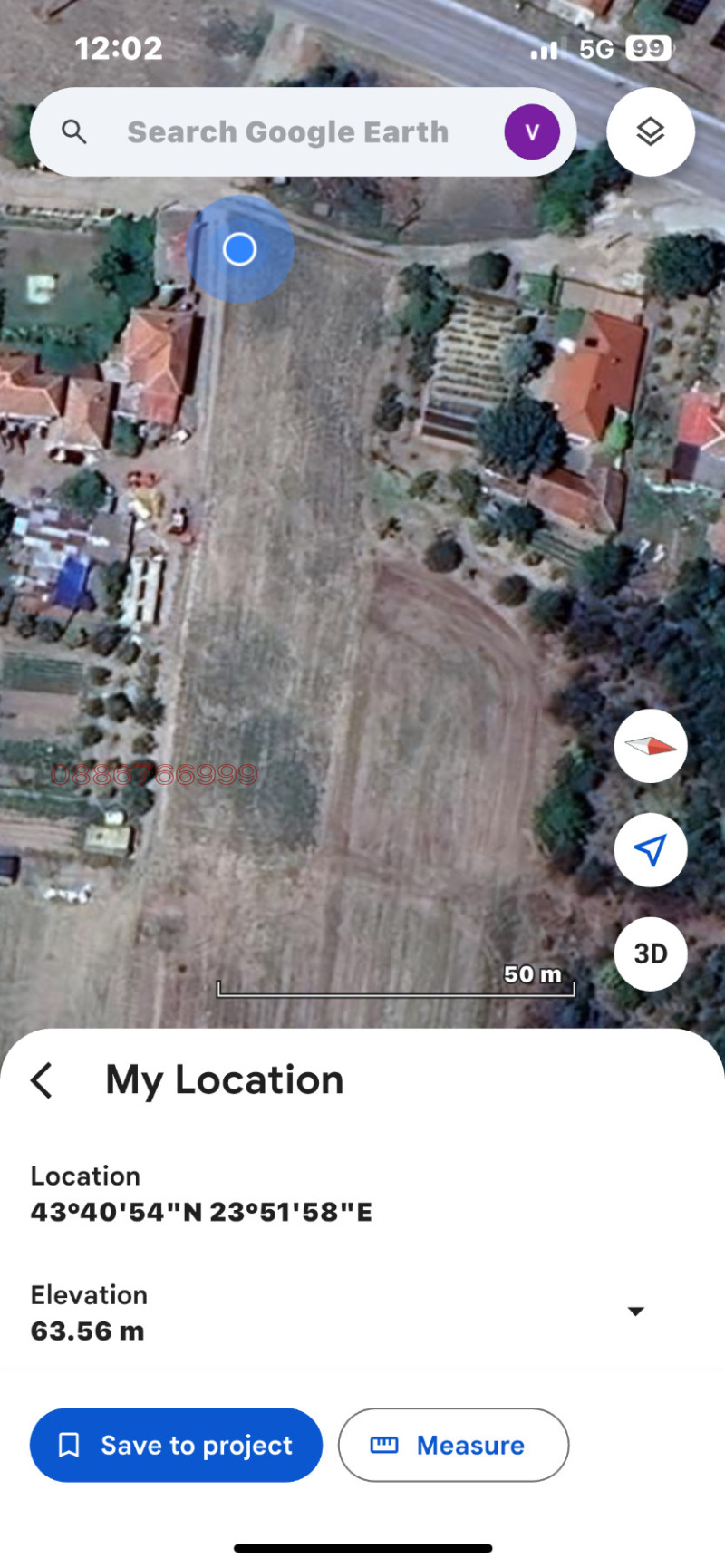This screenshot has width=725, height=1568.
Task: Tap the 50 m scale bar
Action: pos(396,983)
